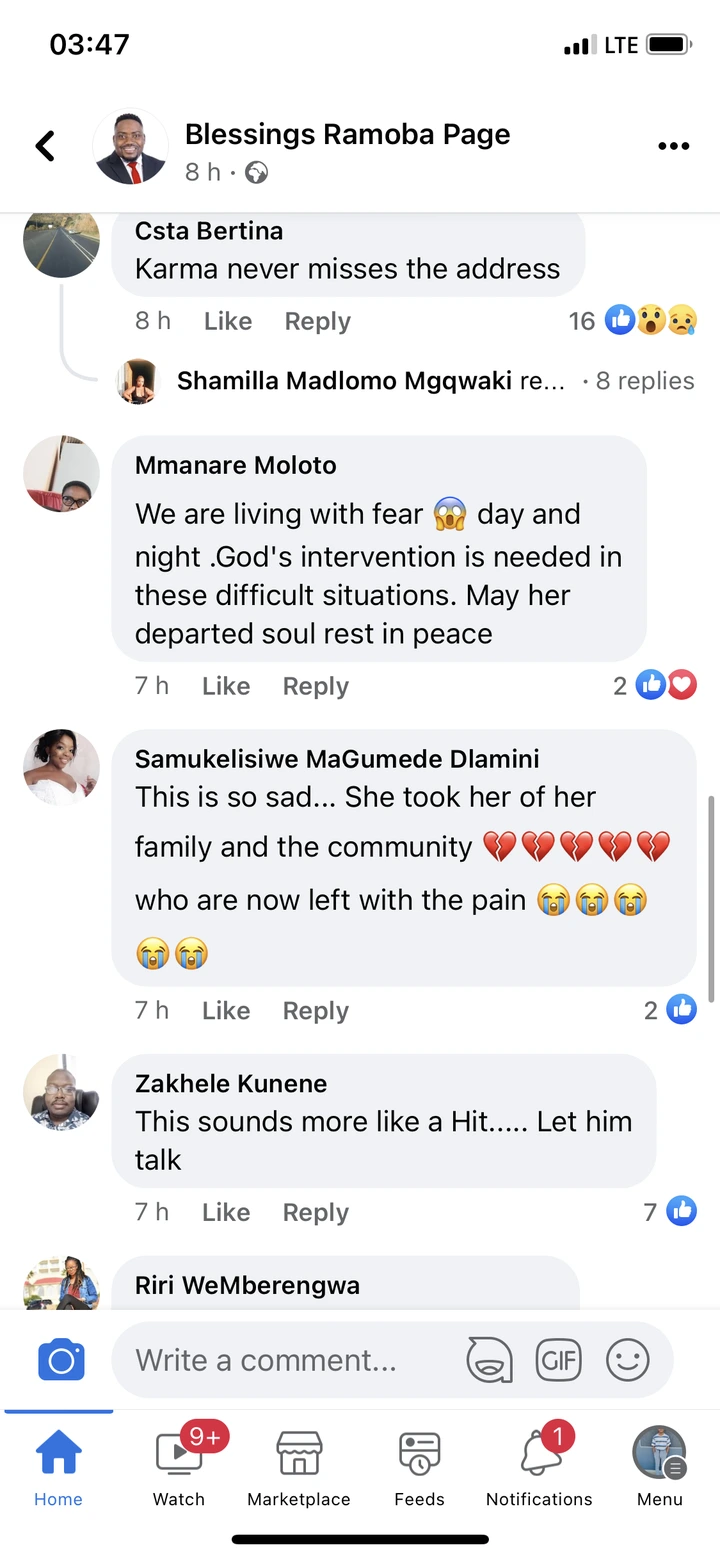Viewport: 720px width, 1559px height.
Task: Open the GIF picker
Action: coord(558,1360)
